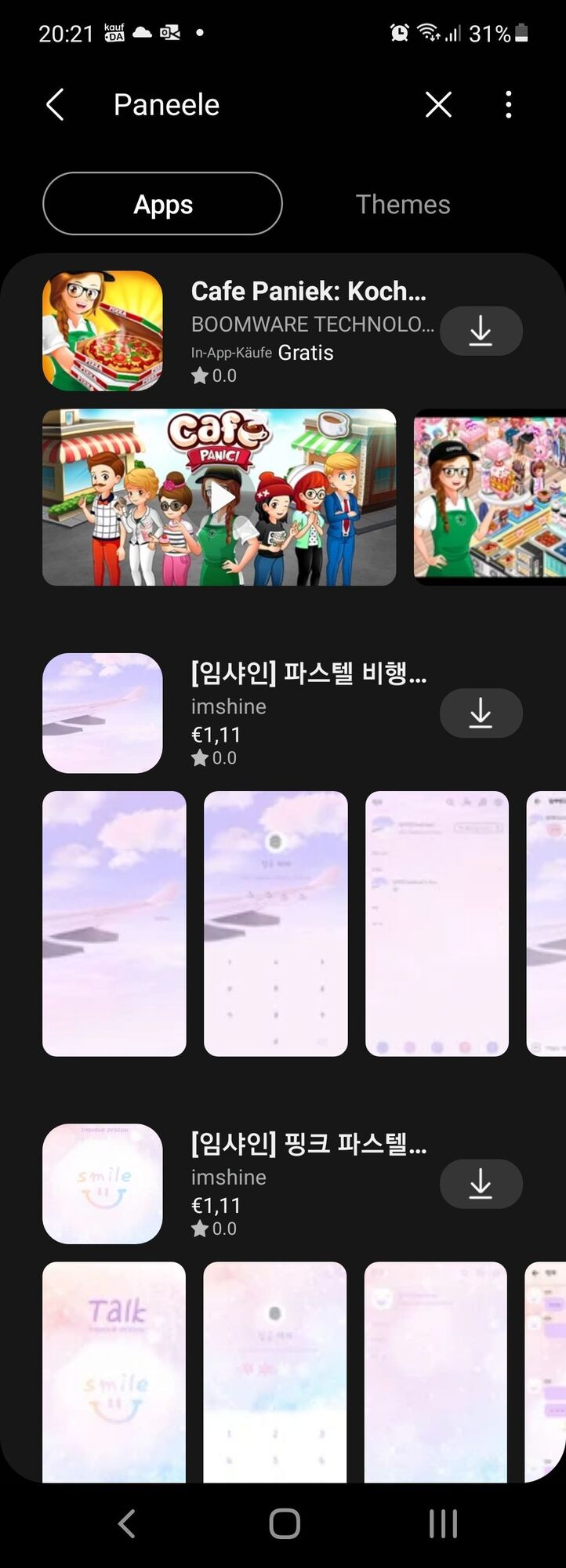This screenshot has width=566, height=1568.
Task: View the airplane theme keypad screenshot
Action: click(x=275, y=924)
